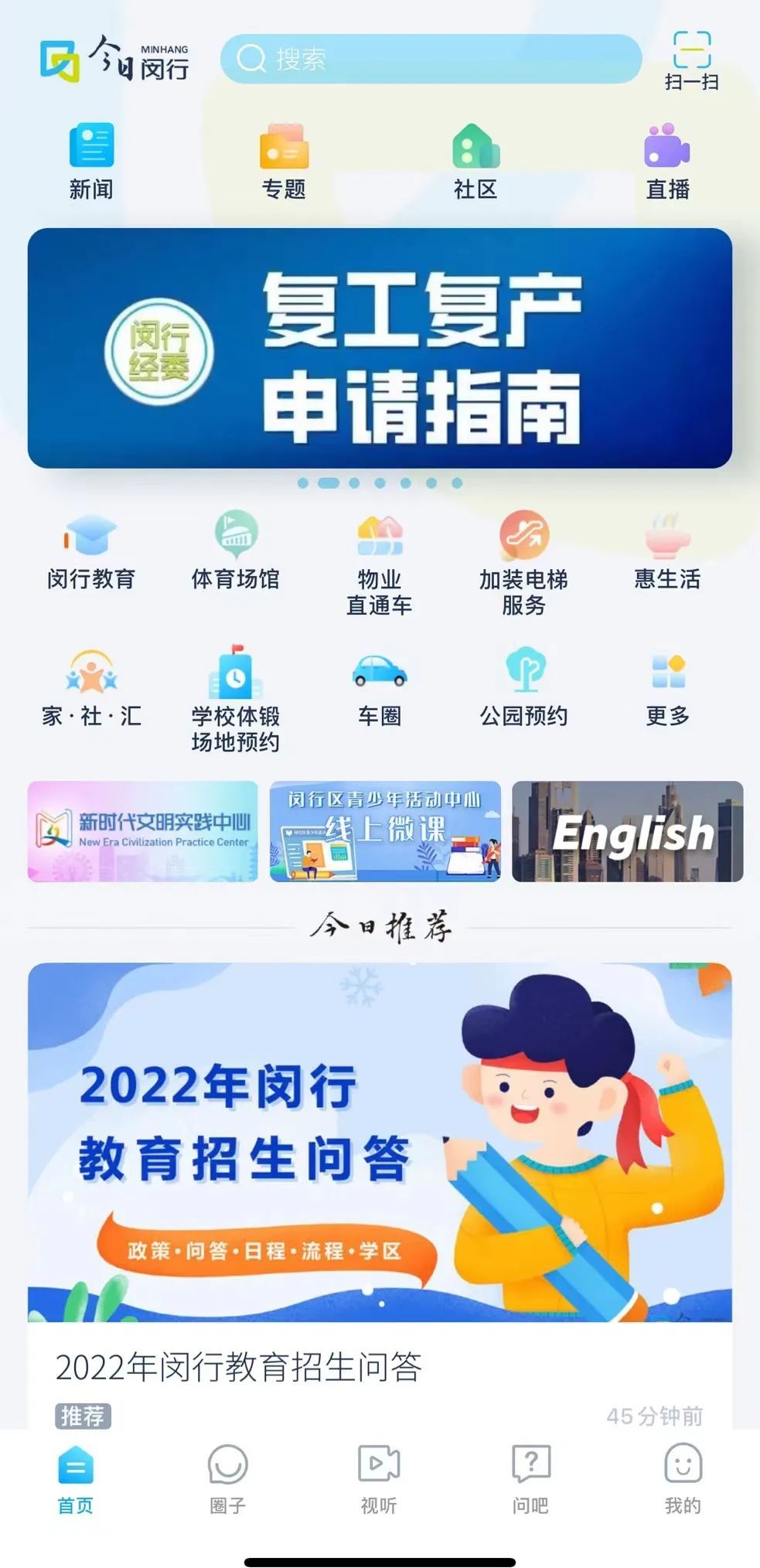Image resolution: width=760 pixels, height=1568 pixels.
Task: Open the 复工复产申请指南 banner
Action: click(x=380, y=348)
